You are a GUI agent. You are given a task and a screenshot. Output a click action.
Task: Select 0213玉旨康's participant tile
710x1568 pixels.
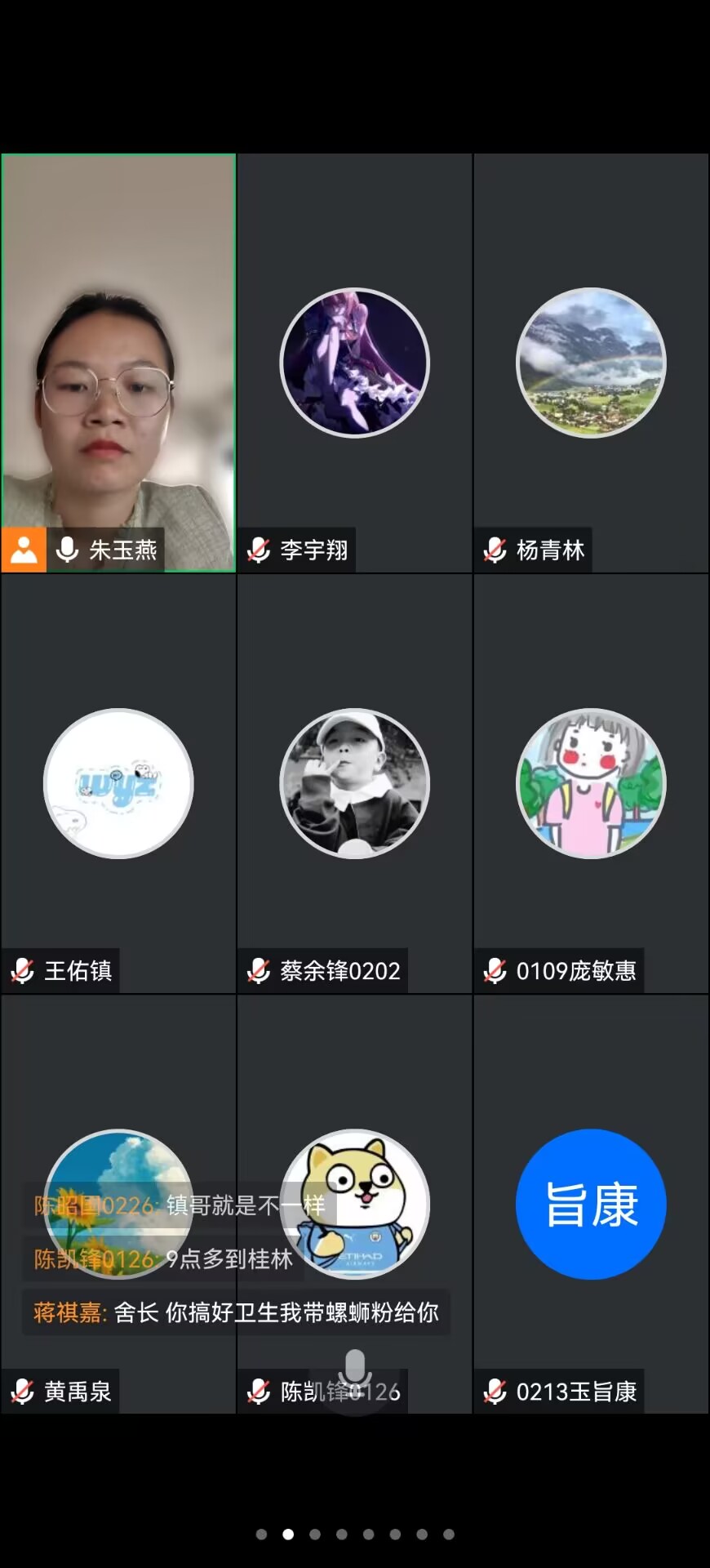click(x=591, y=1205)
